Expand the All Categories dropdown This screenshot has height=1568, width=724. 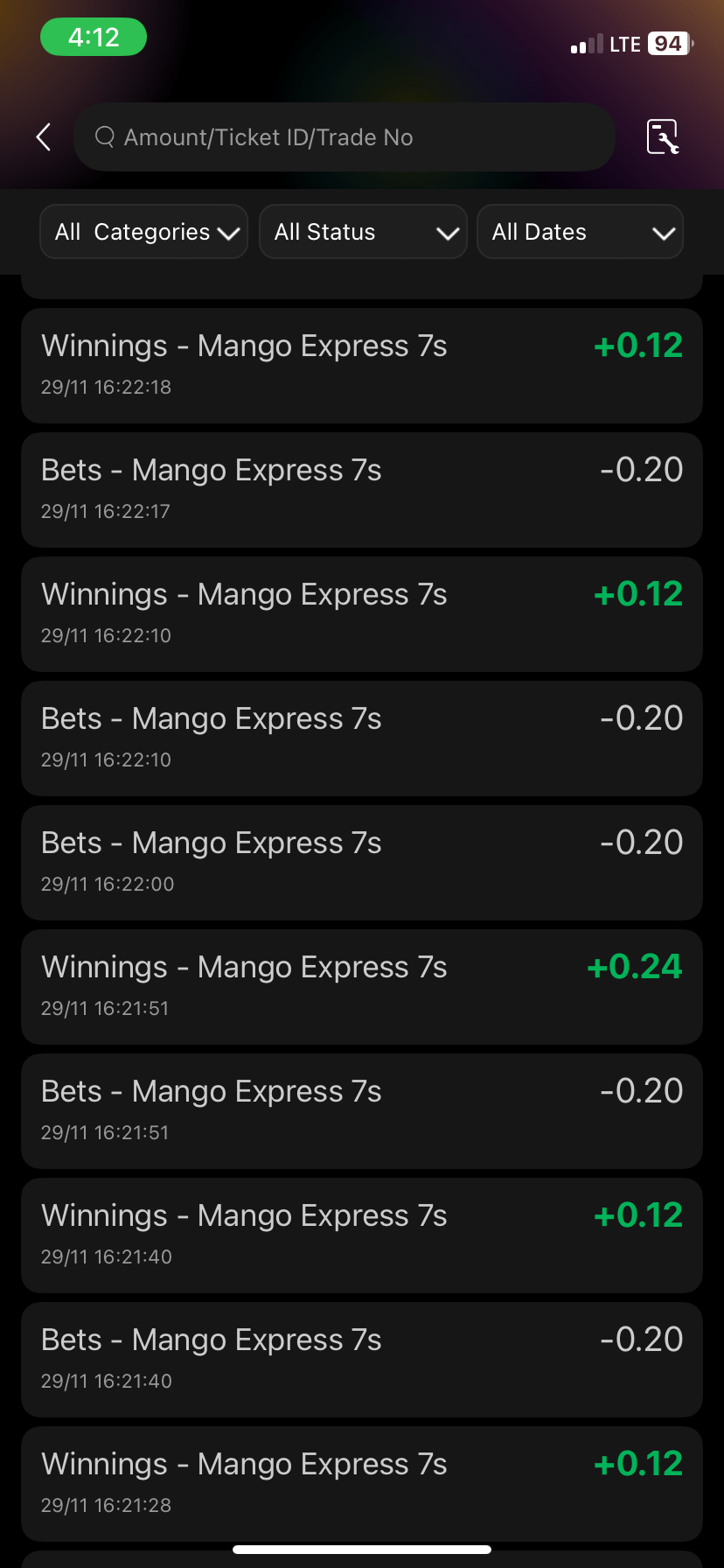[x=144, y=232]
